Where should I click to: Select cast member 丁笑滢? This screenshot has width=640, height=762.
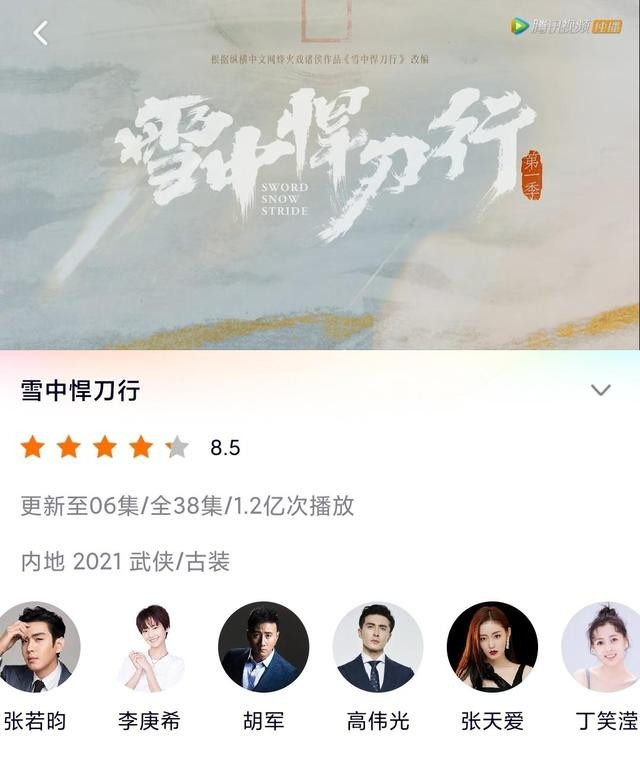tap(603, 647)
